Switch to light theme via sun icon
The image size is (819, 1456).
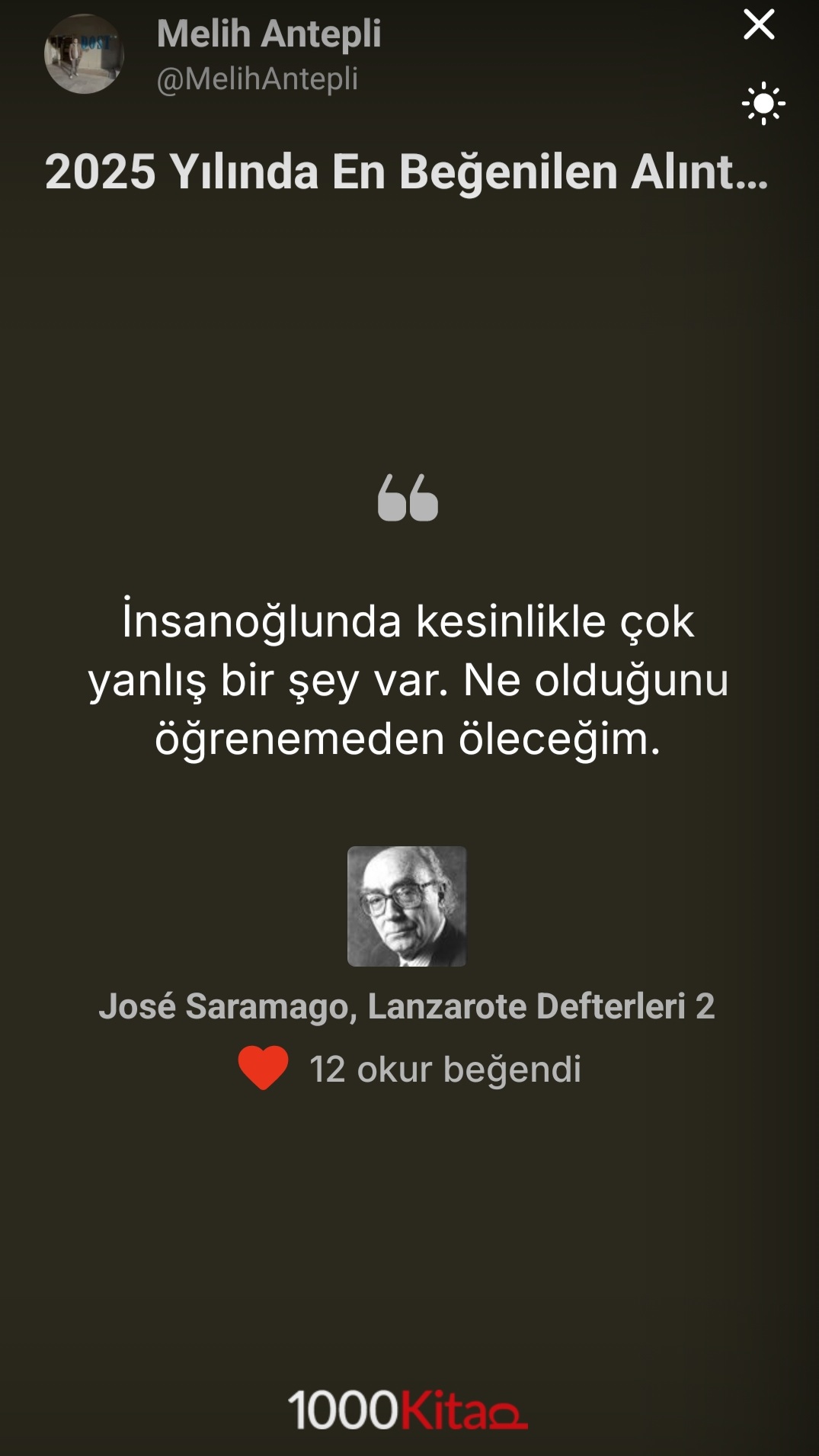click(763, 104)
